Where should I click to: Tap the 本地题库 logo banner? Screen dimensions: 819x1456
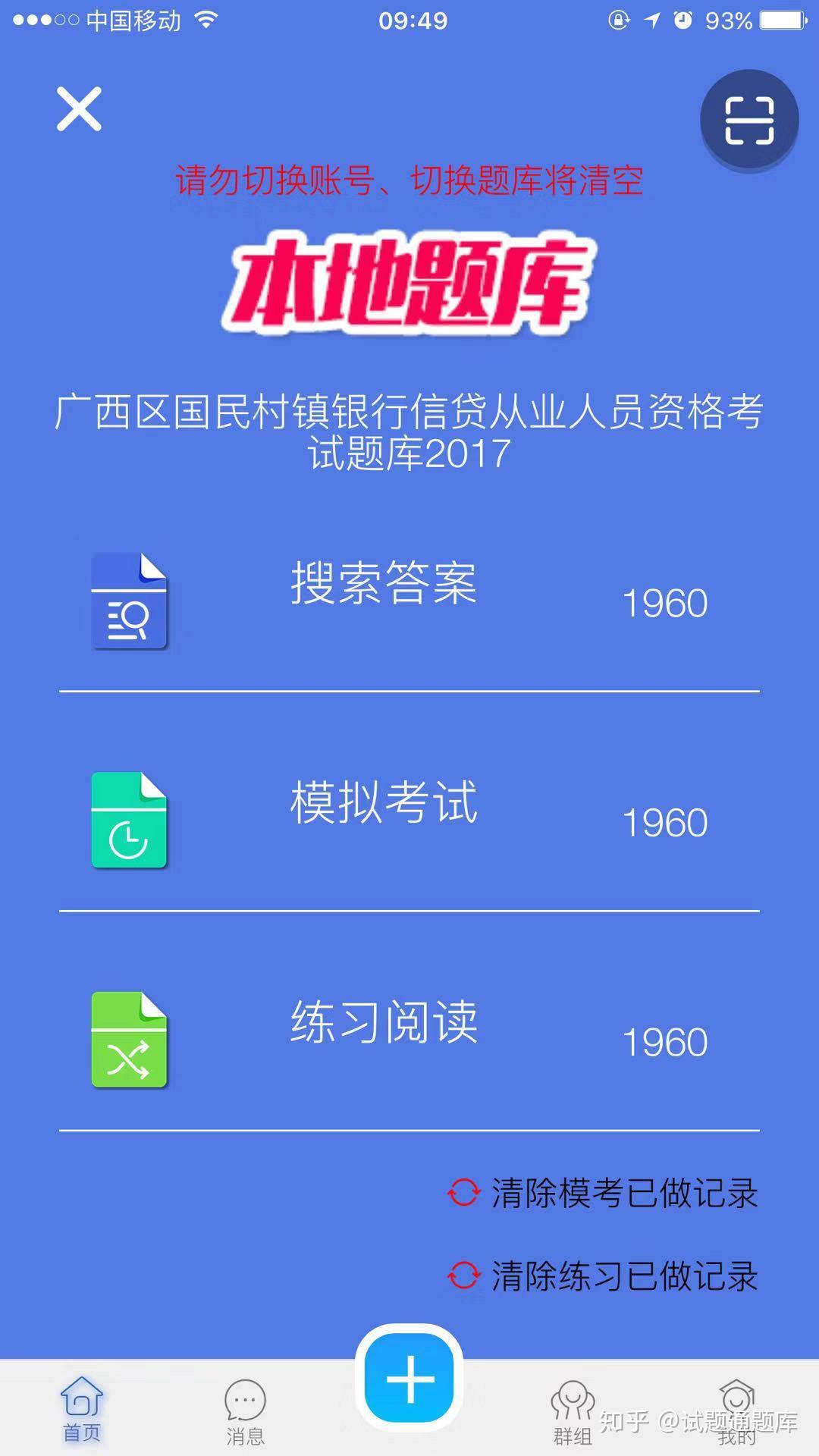409,284
